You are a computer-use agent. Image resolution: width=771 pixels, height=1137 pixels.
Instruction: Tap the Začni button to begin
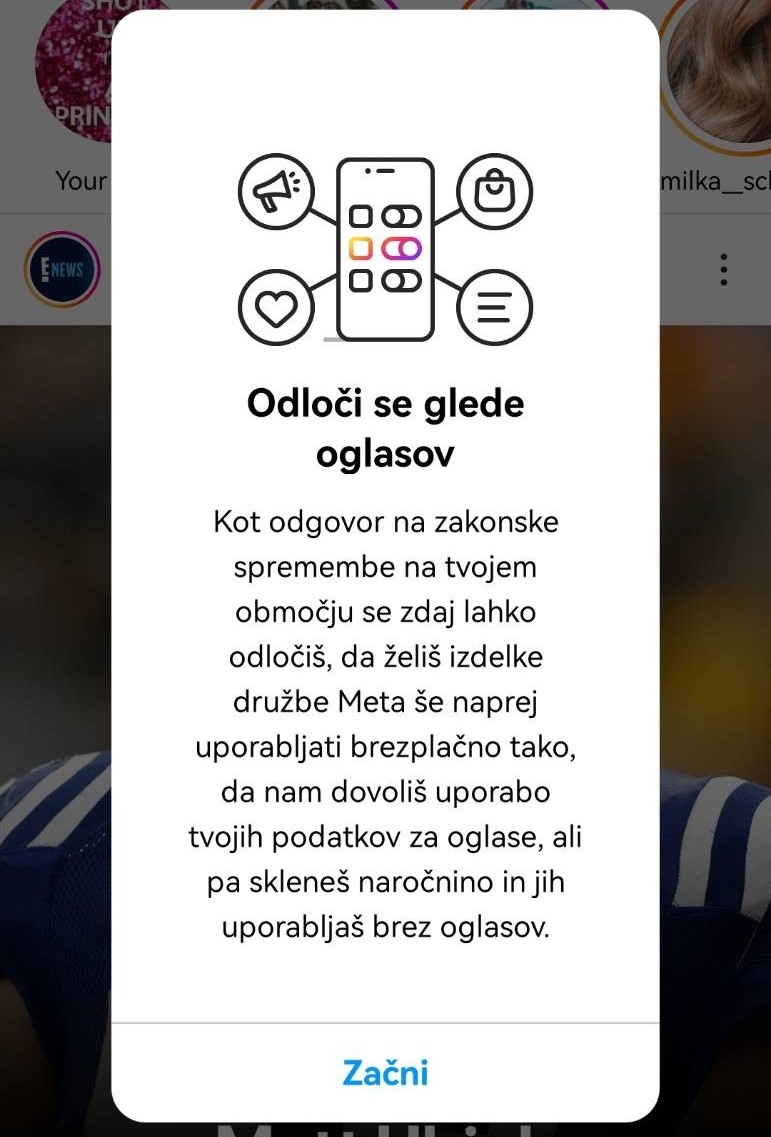point(385,1072)
